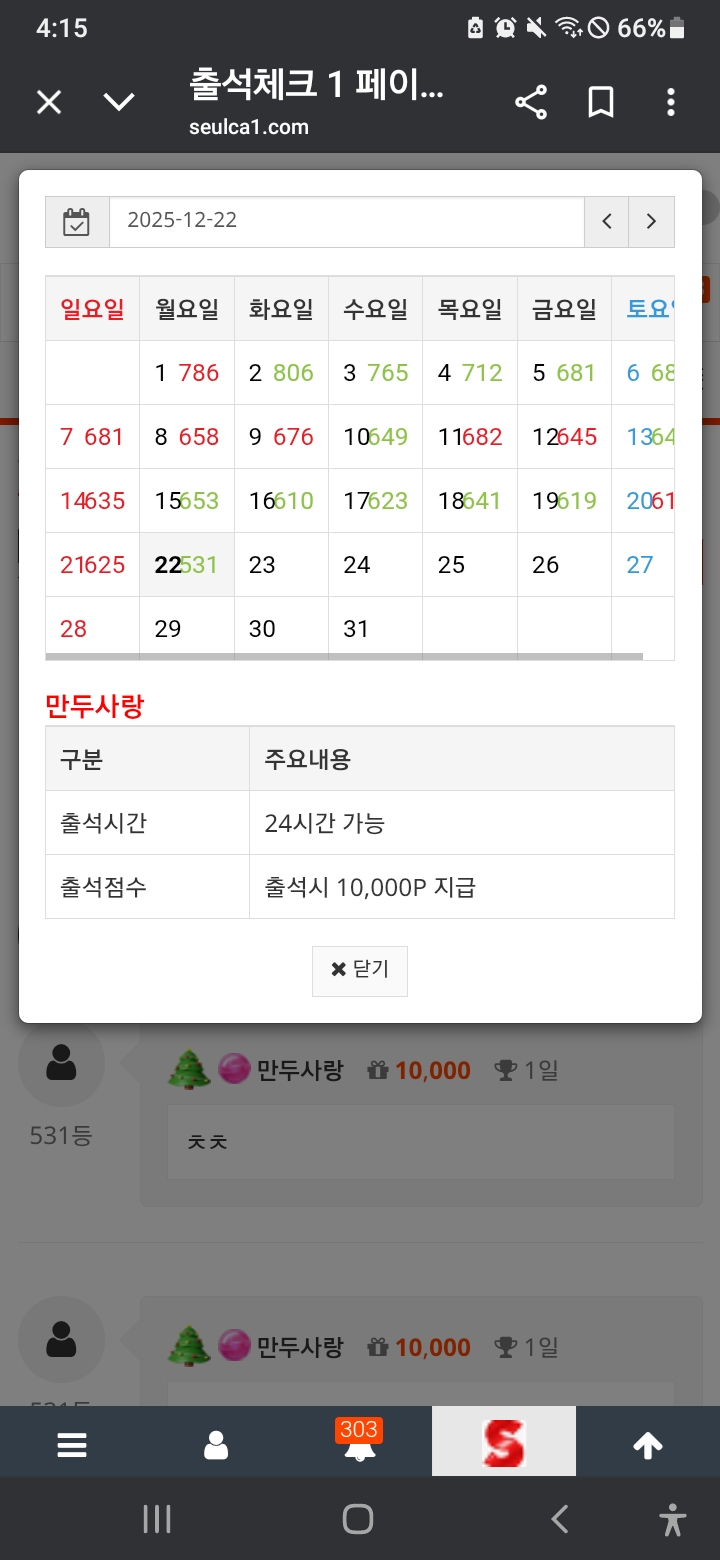The image size is (720, 1560).
Task: Go back using system back button
Action: click(560, 1520)
